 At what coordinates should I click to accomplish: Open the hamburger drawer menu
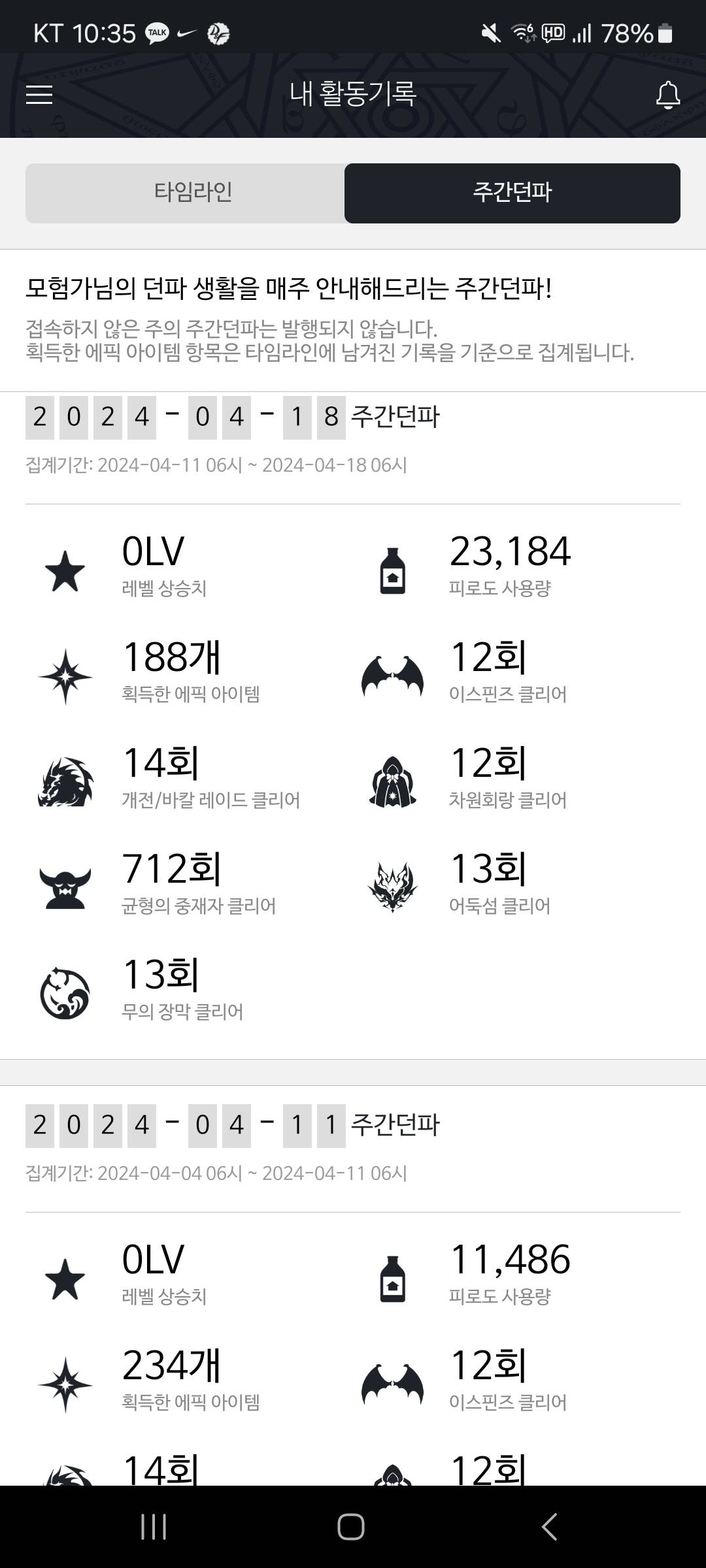tap(39, 95)
